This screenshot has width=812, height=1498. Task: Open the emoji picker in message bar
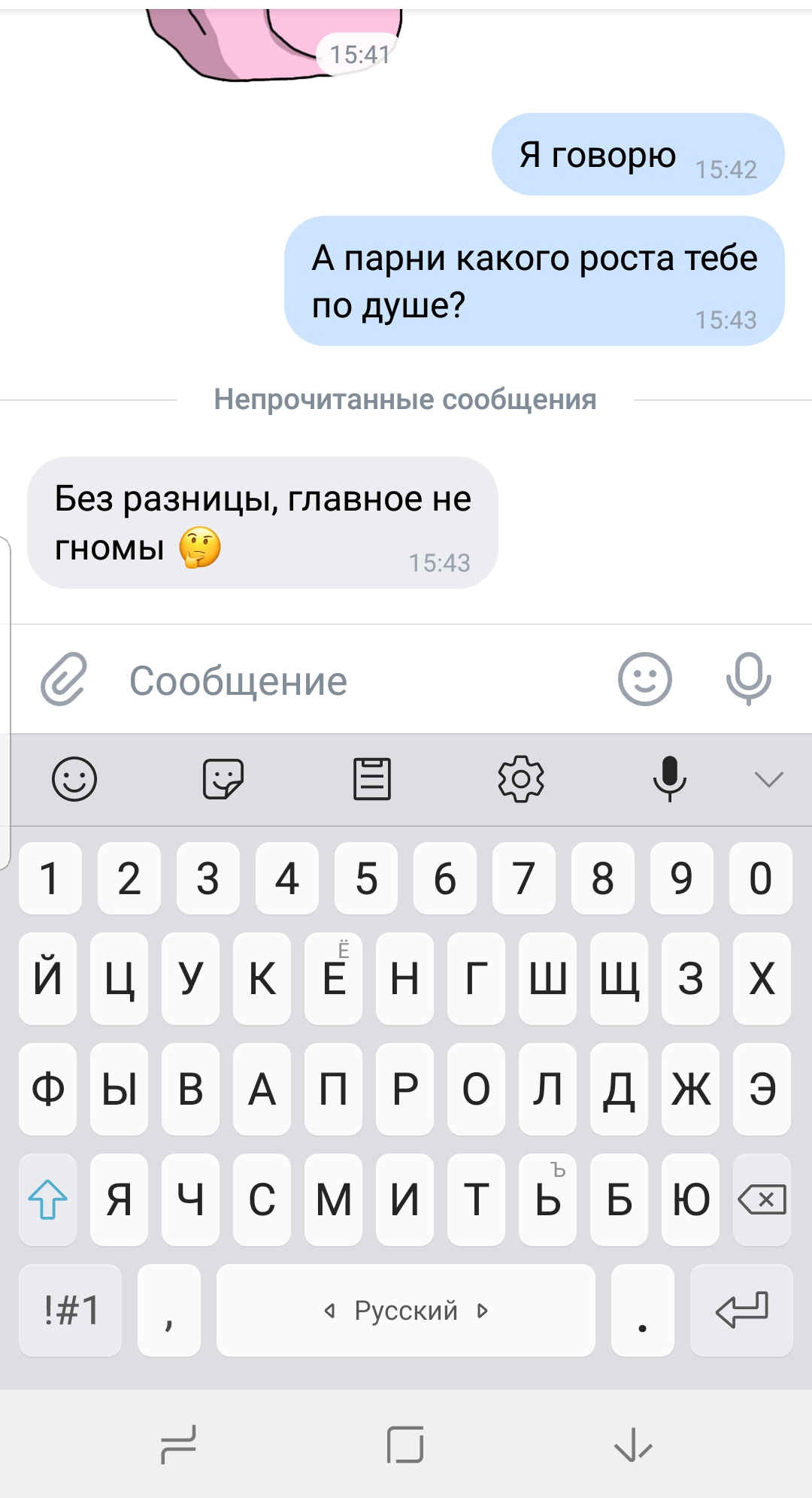click(x=644, y=679)
